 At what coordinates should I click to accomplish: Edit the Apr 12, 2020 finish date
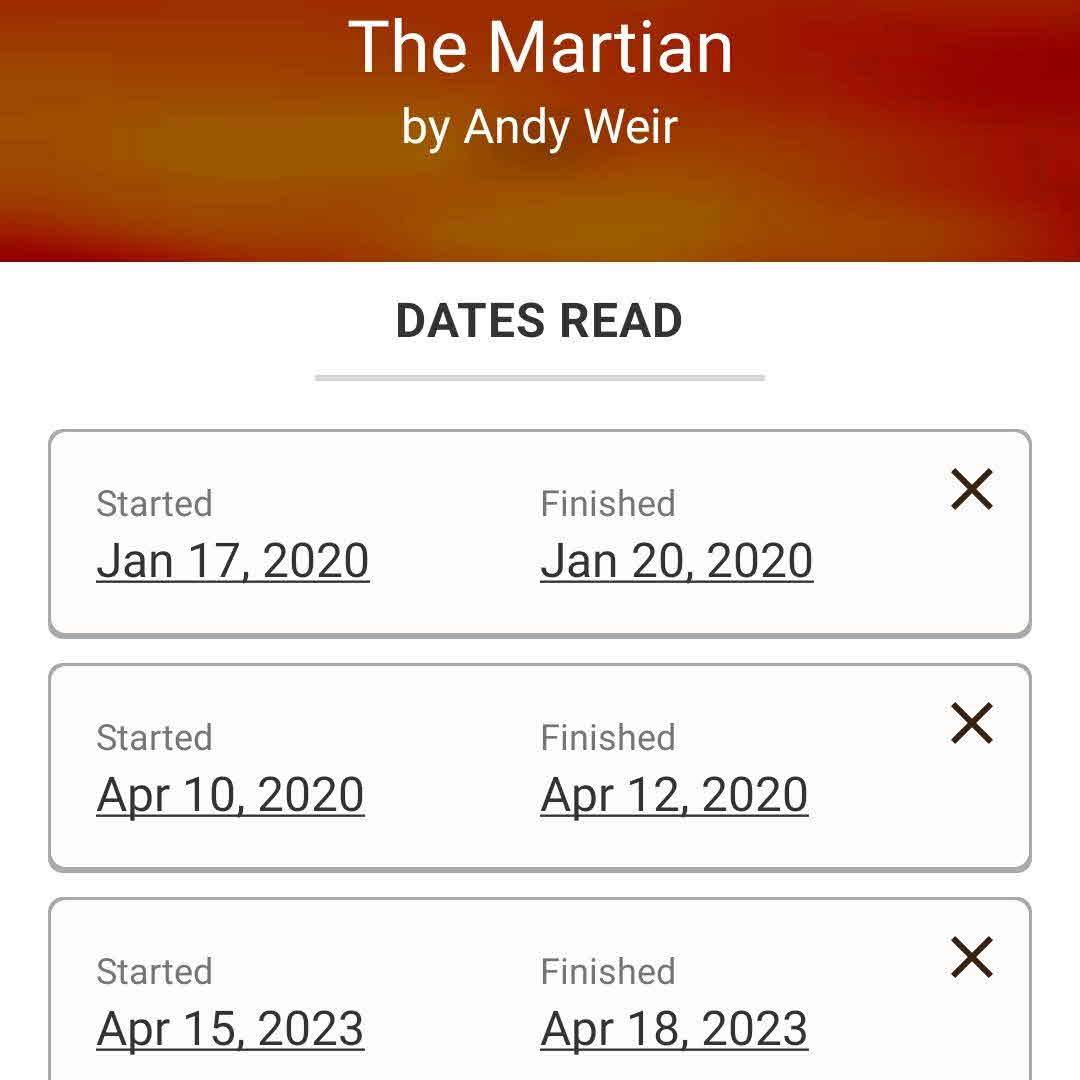click(x=674, y=795)
